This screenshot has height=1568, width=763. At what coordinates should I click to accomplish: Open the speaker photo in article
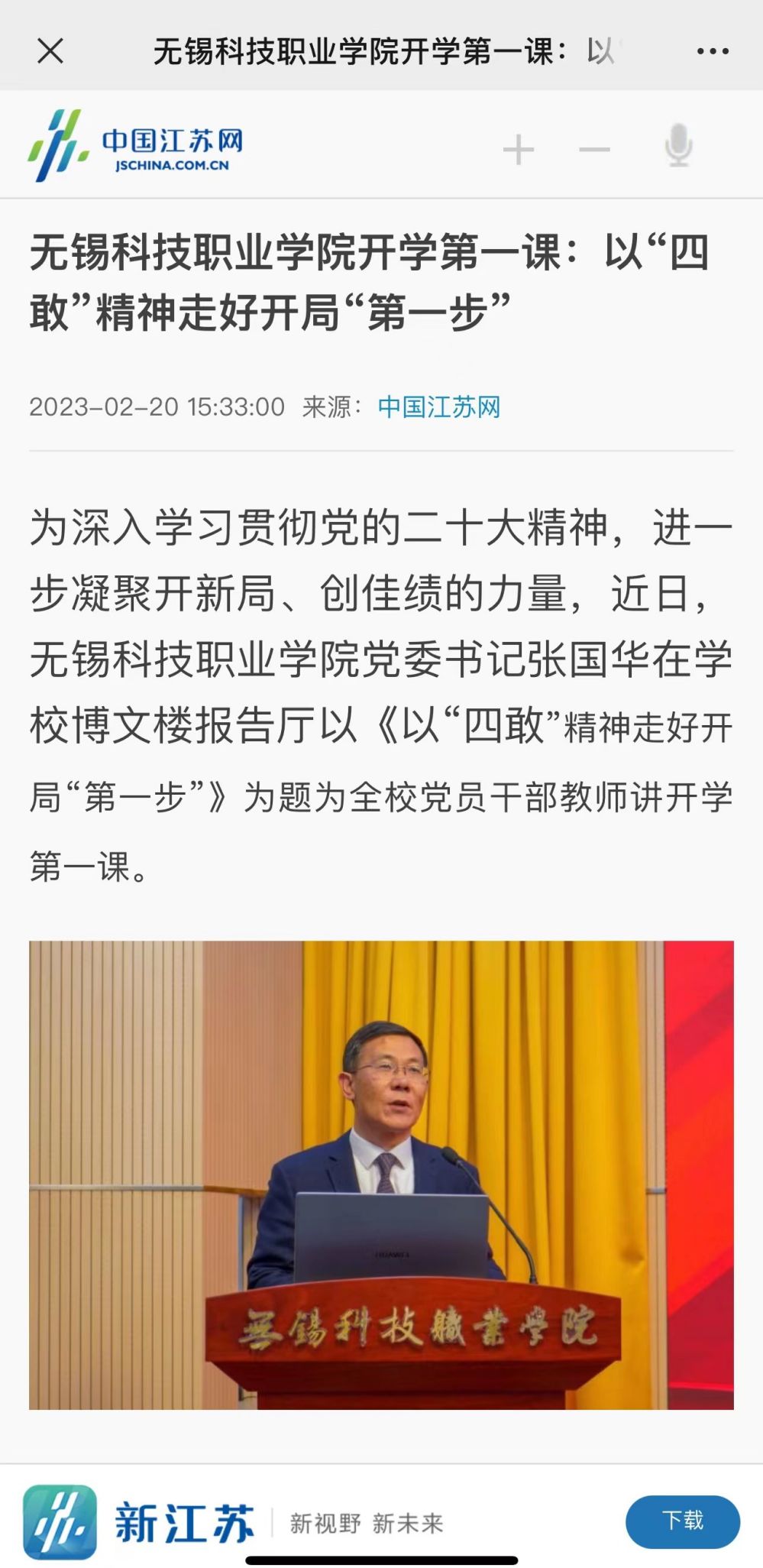pos(381,1174)
